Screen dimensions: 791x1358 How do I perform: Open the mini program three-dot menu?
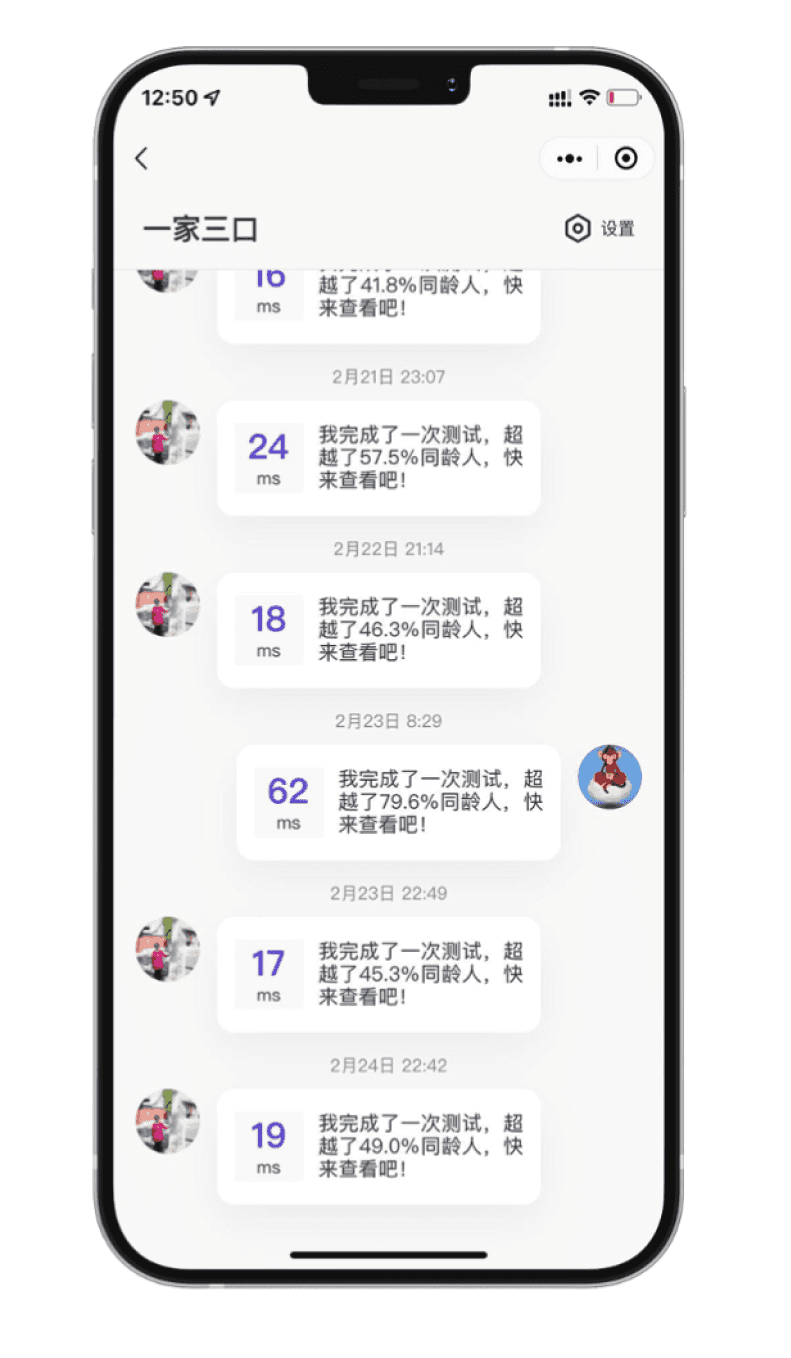(x=569, y=159)
